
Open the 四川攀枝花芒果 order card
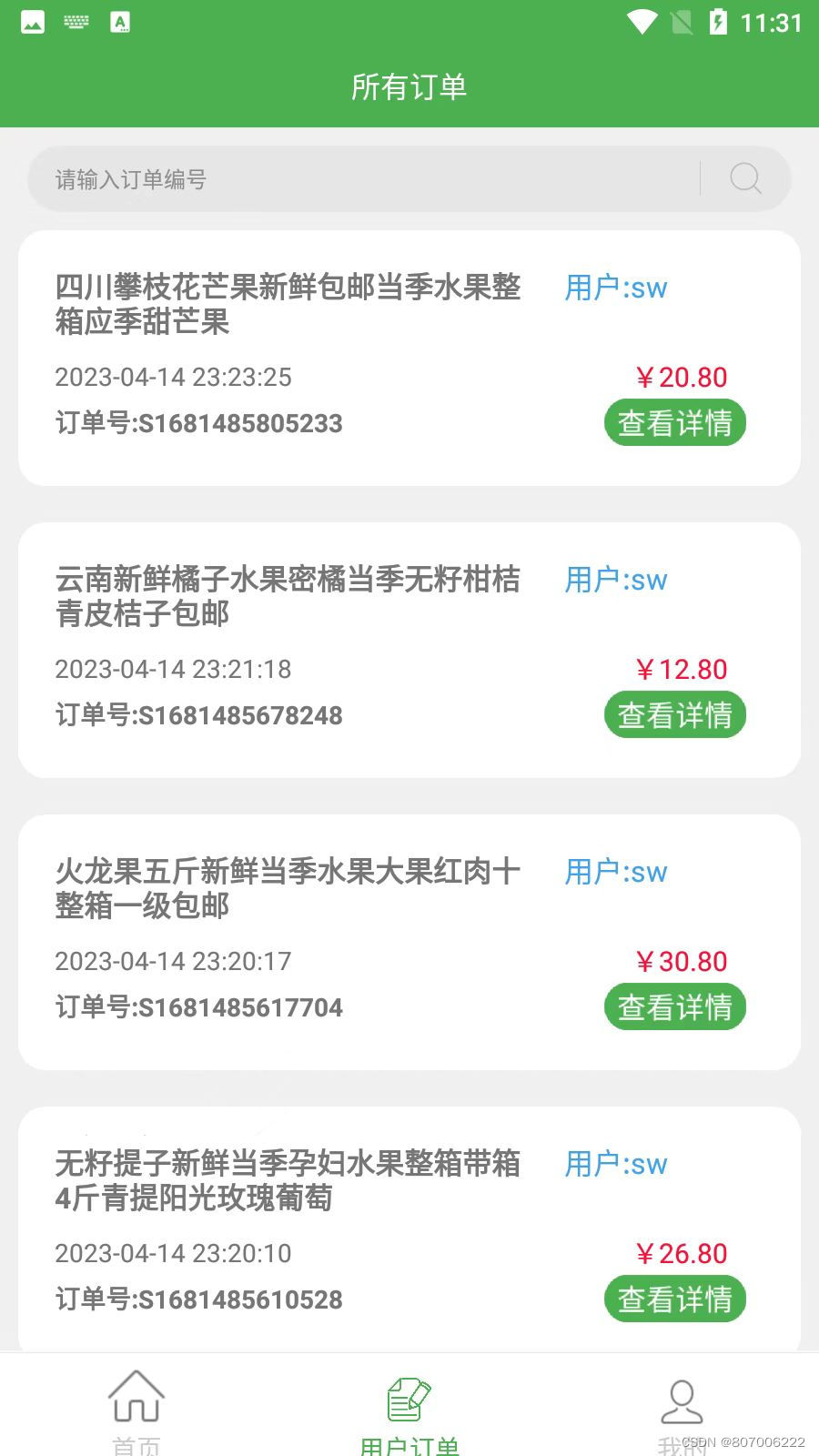click(288, 304)
